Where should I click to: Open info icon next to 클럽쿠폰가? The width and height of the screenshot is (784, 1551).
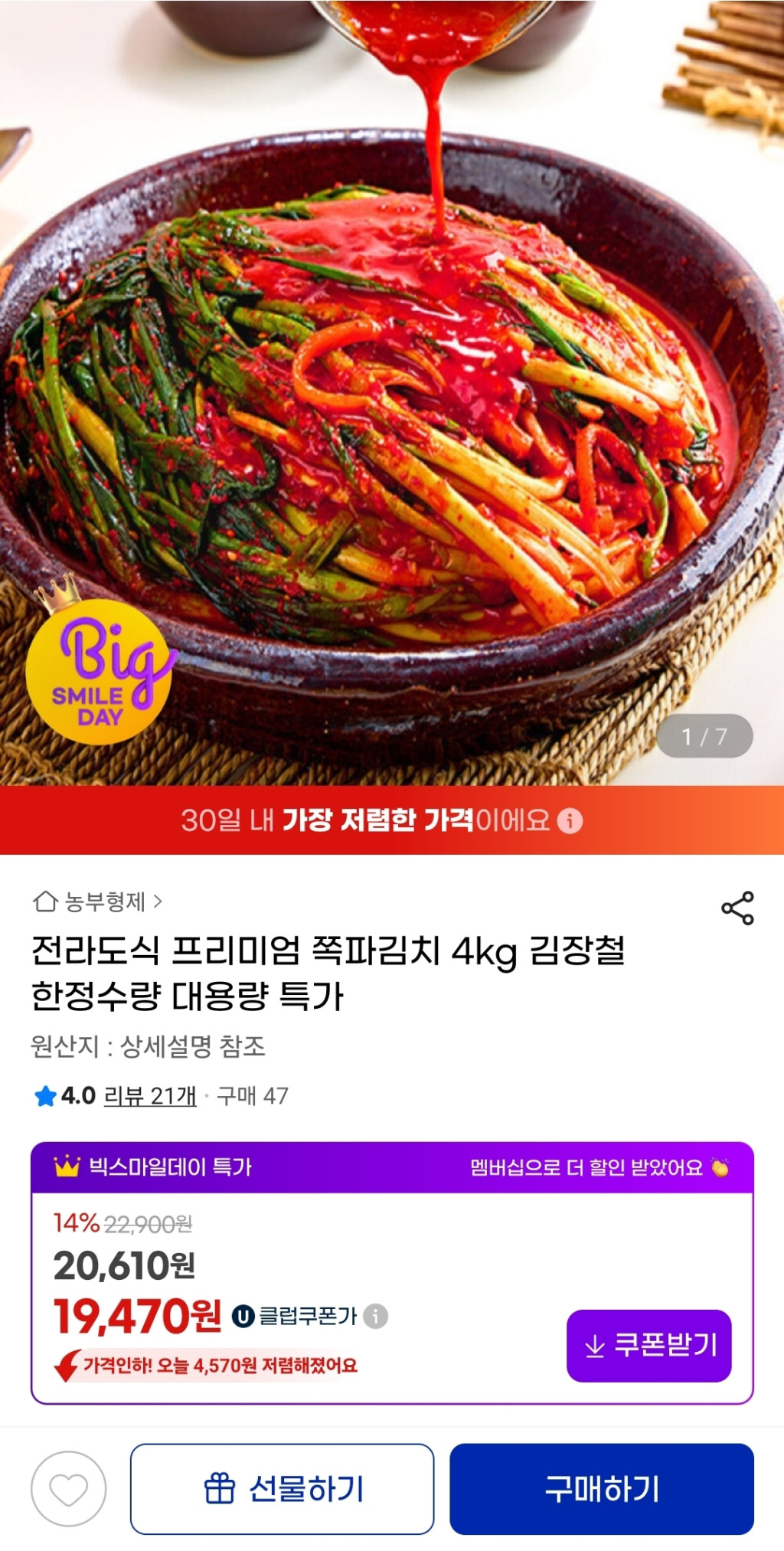(375, 1316)
